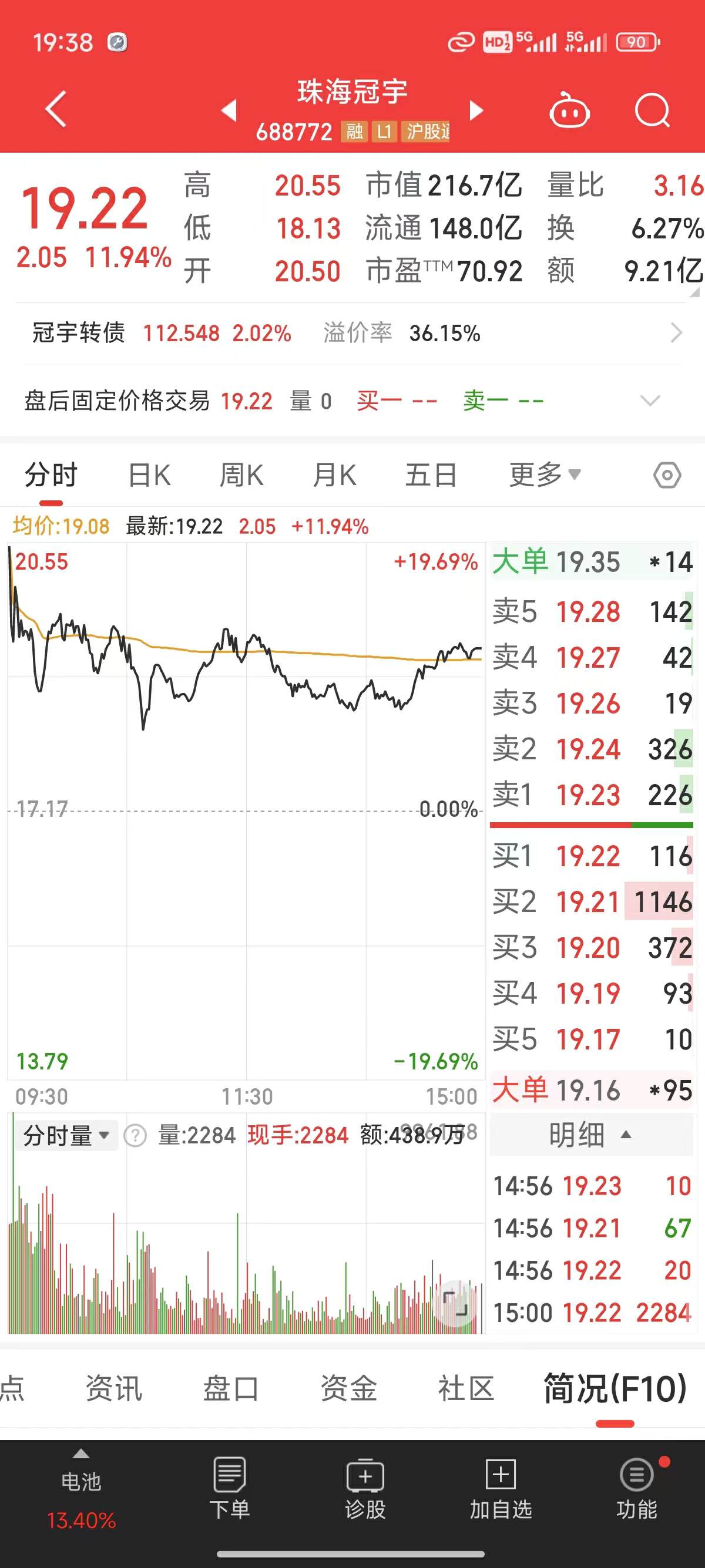Switch to the previous stock with the left triangle
705x1568 pixels.
pyautogui.click(x=229, y=110)
